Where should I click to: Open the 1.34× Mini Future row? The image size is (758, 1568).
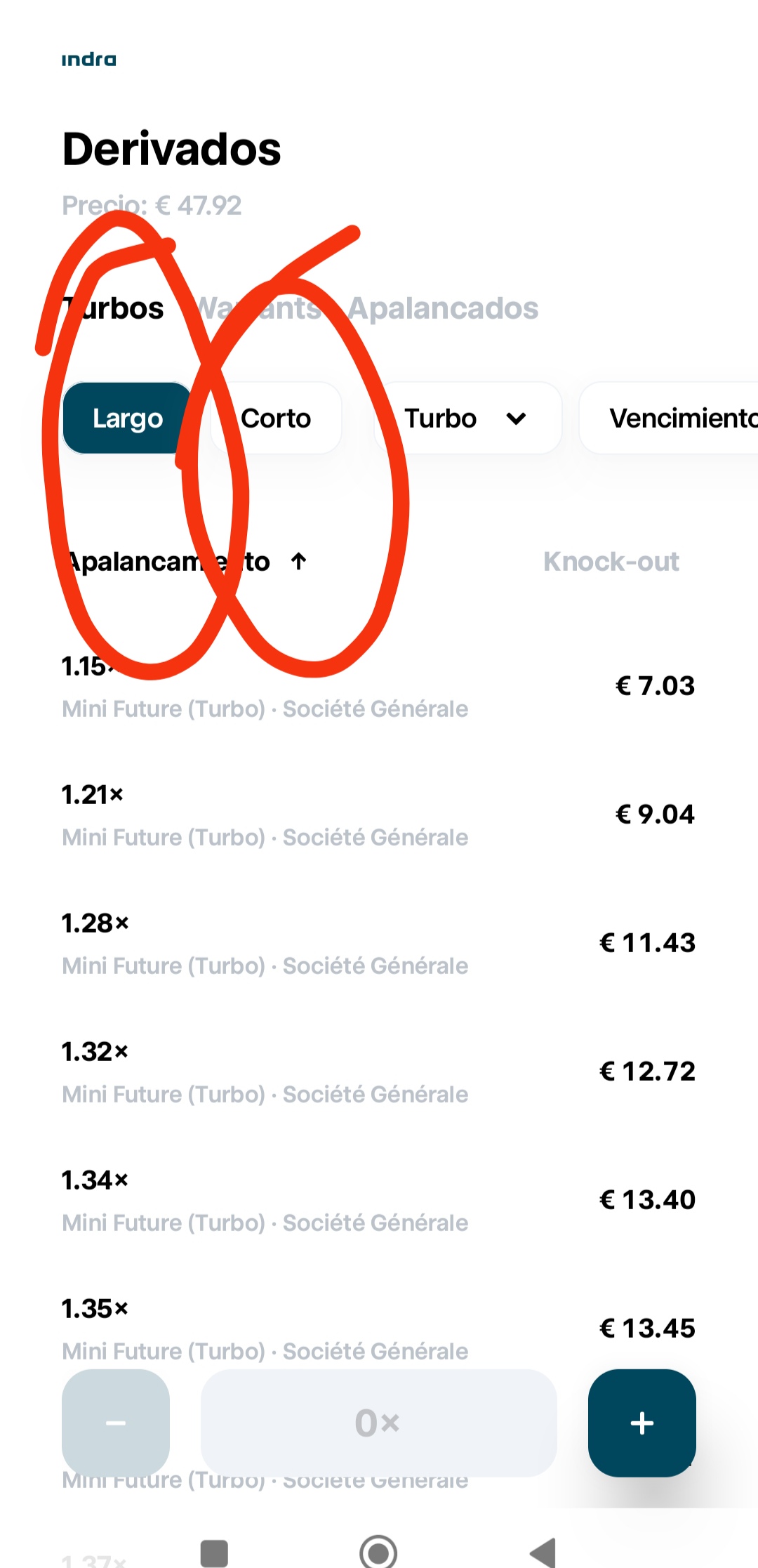pos(379,1201)
